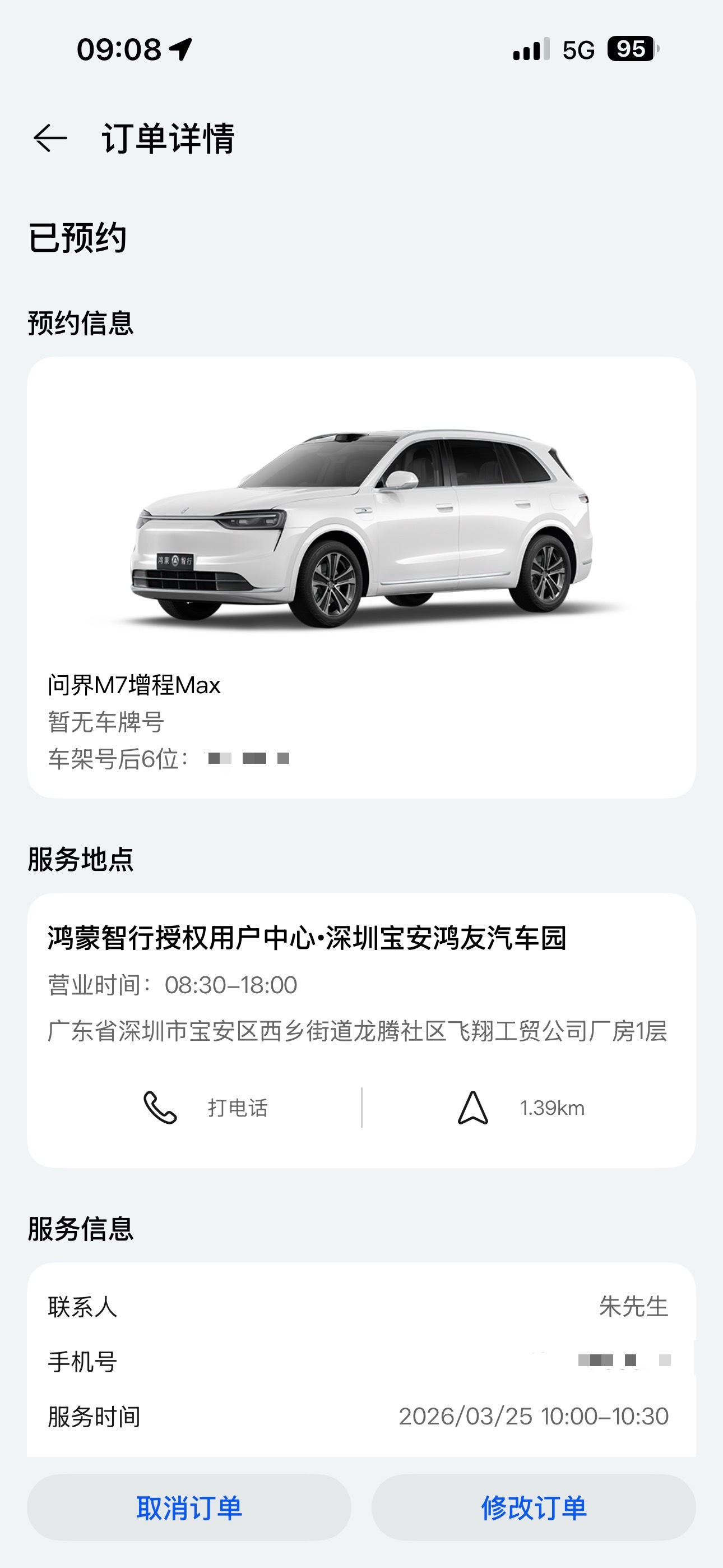Tap 打电话 text to start a call
The height and width of the screenshot is (1568, 723).
(237, 1107)
